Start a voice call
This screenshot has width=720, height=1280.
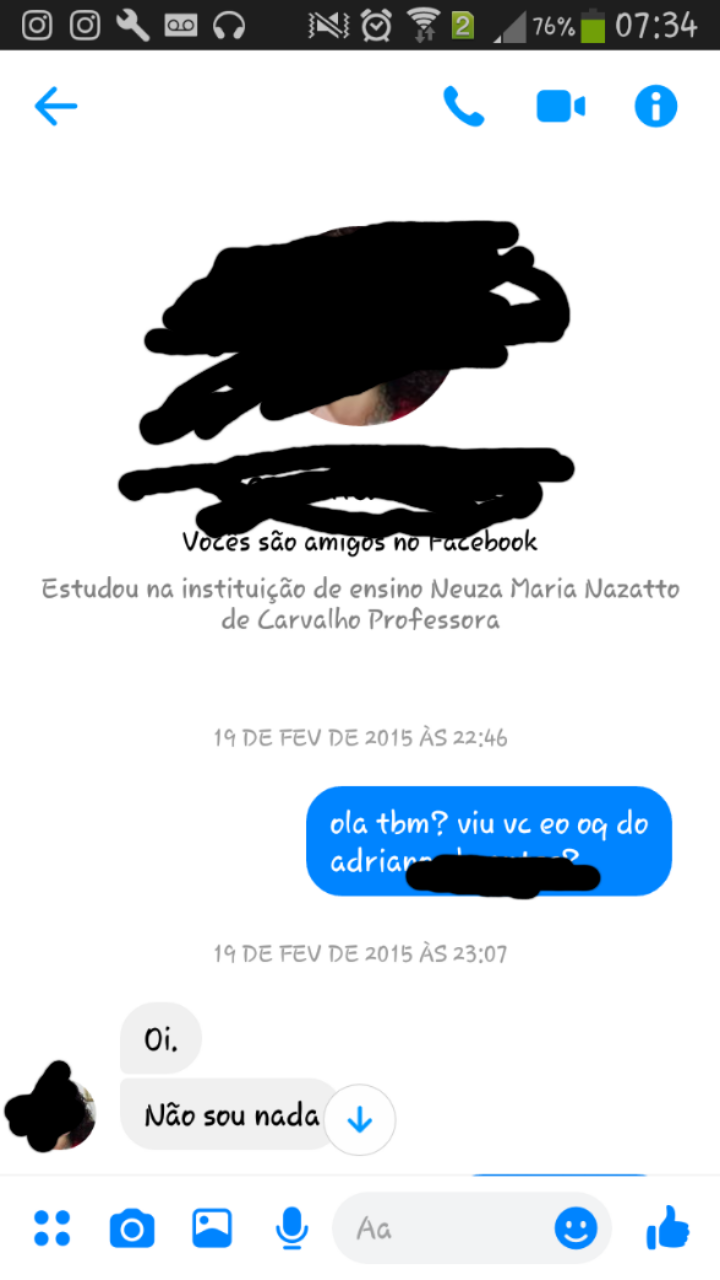pyautogui.click(x=463, y=106)
